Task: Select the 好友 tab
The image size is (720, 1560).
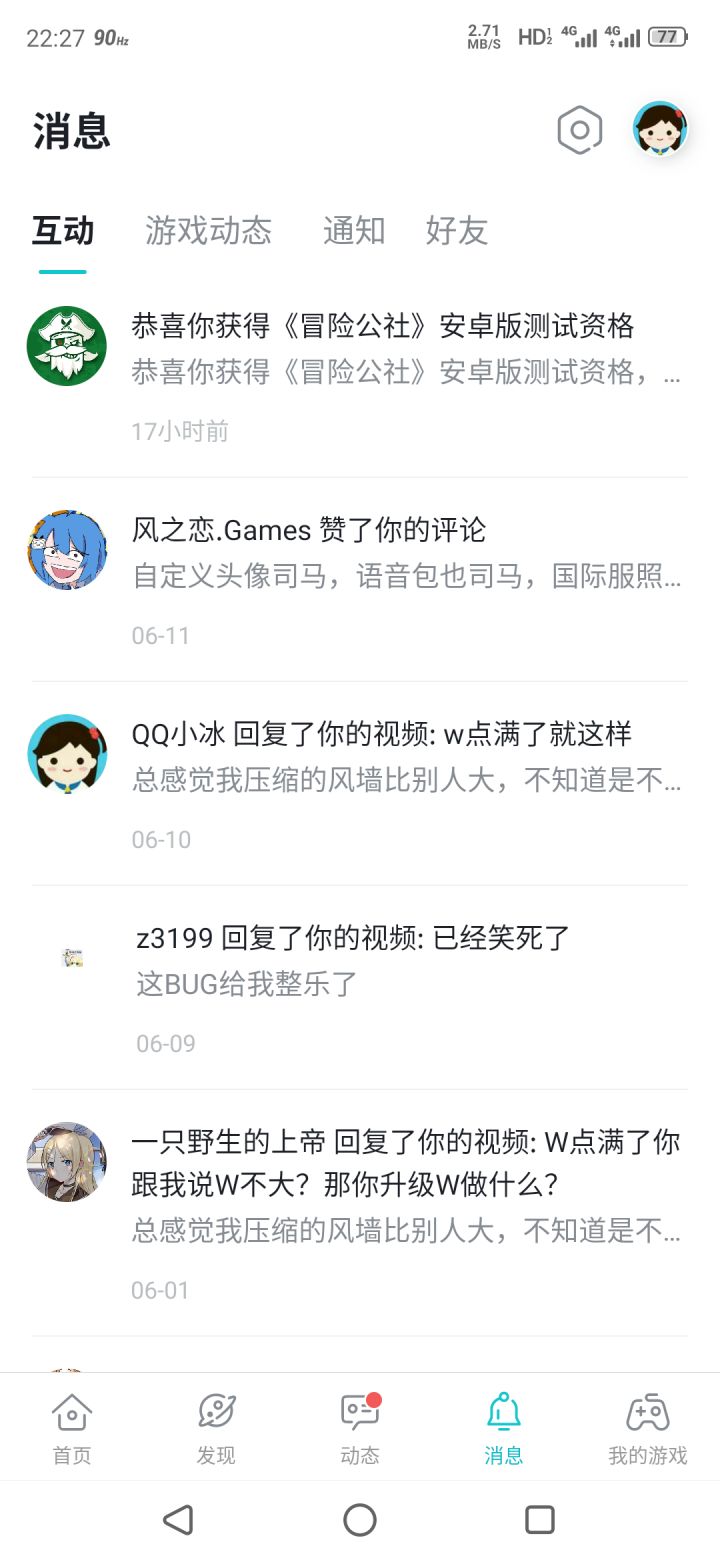Action: coord(457,230)
